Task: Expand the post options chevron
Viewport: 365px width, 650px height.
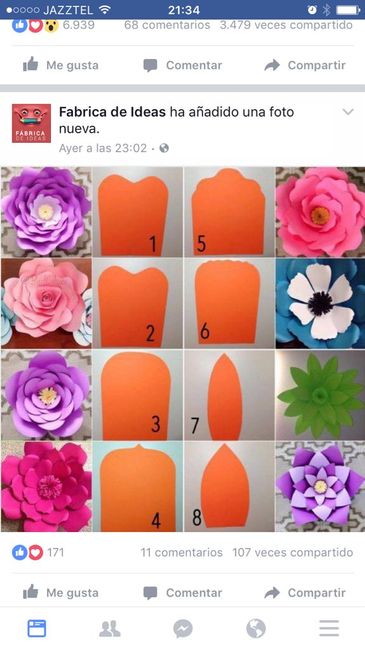Action: [x=348, y=112]
